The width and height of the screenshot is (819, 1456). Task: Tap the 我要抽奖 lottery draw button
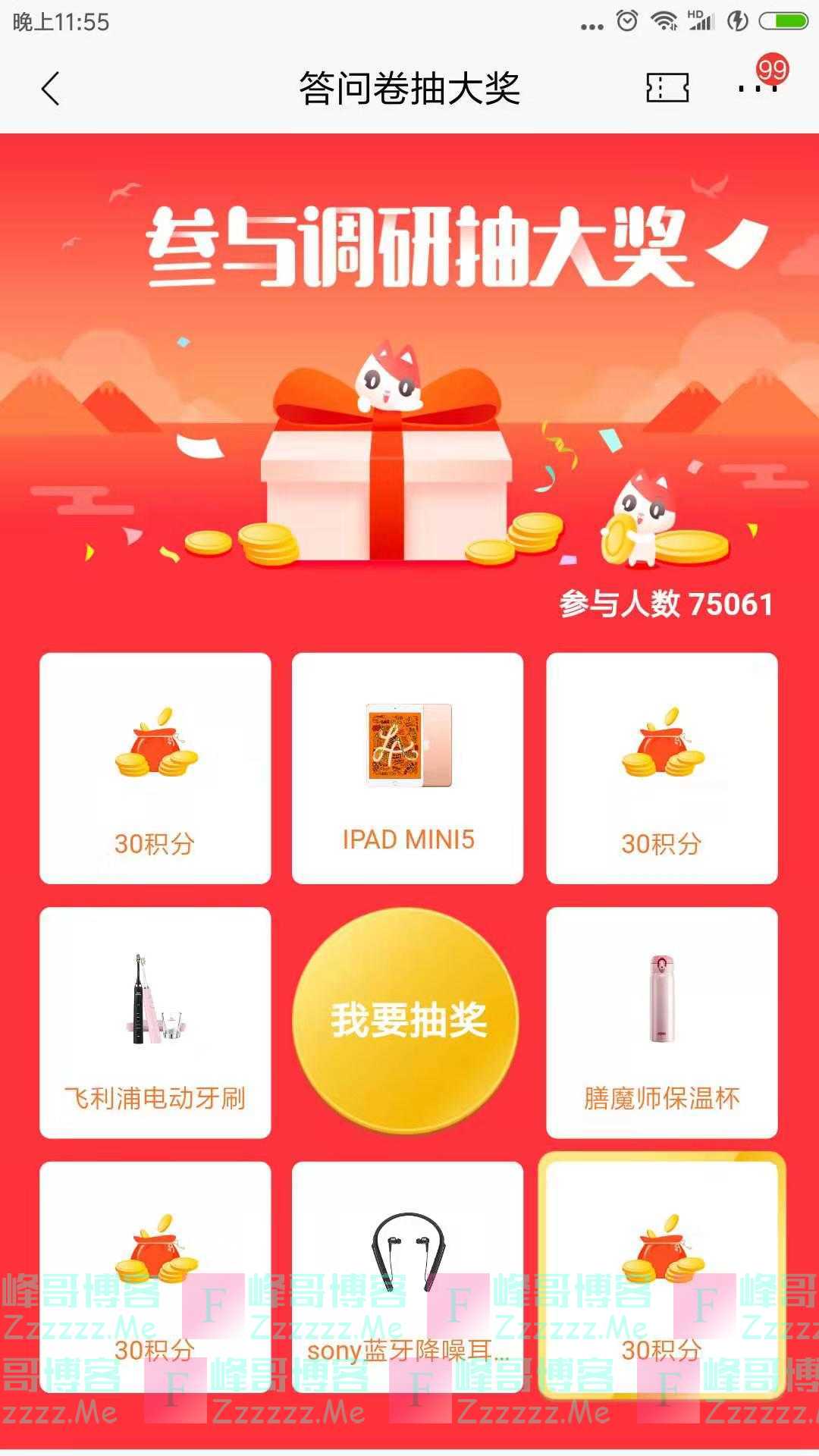tap(407, 1021)
